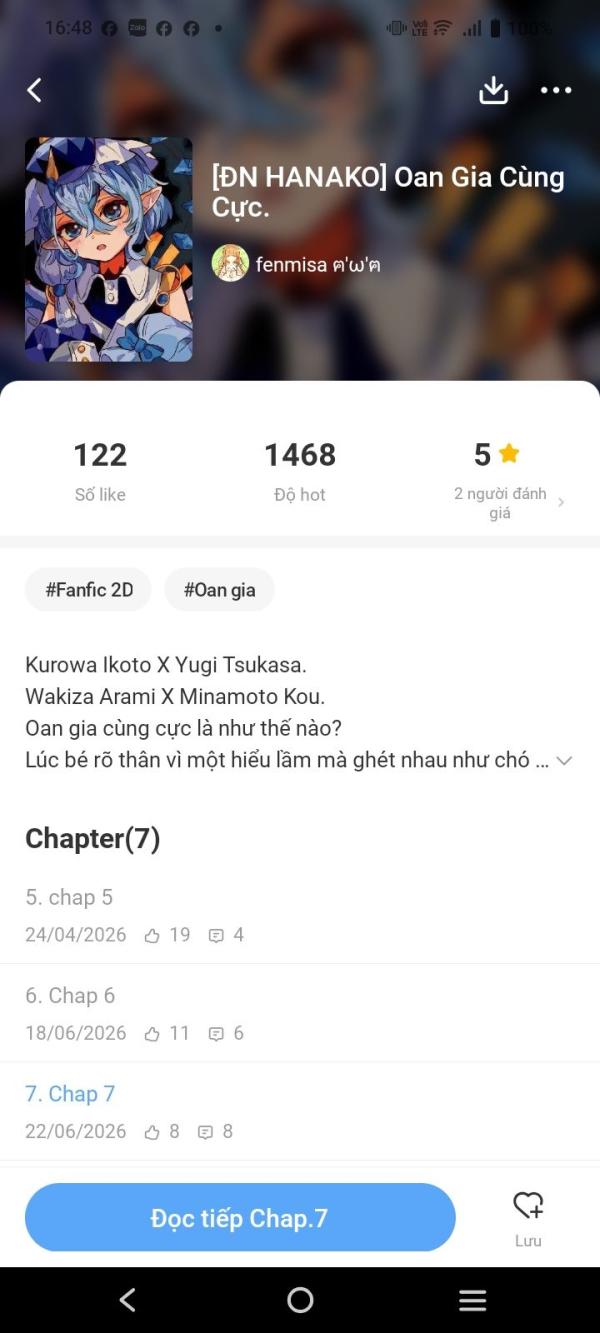Open chapter 7. Chap 7
The height and width of the screenshot is (1333, 600).
pyautogui.click(x=300, y=1111)
